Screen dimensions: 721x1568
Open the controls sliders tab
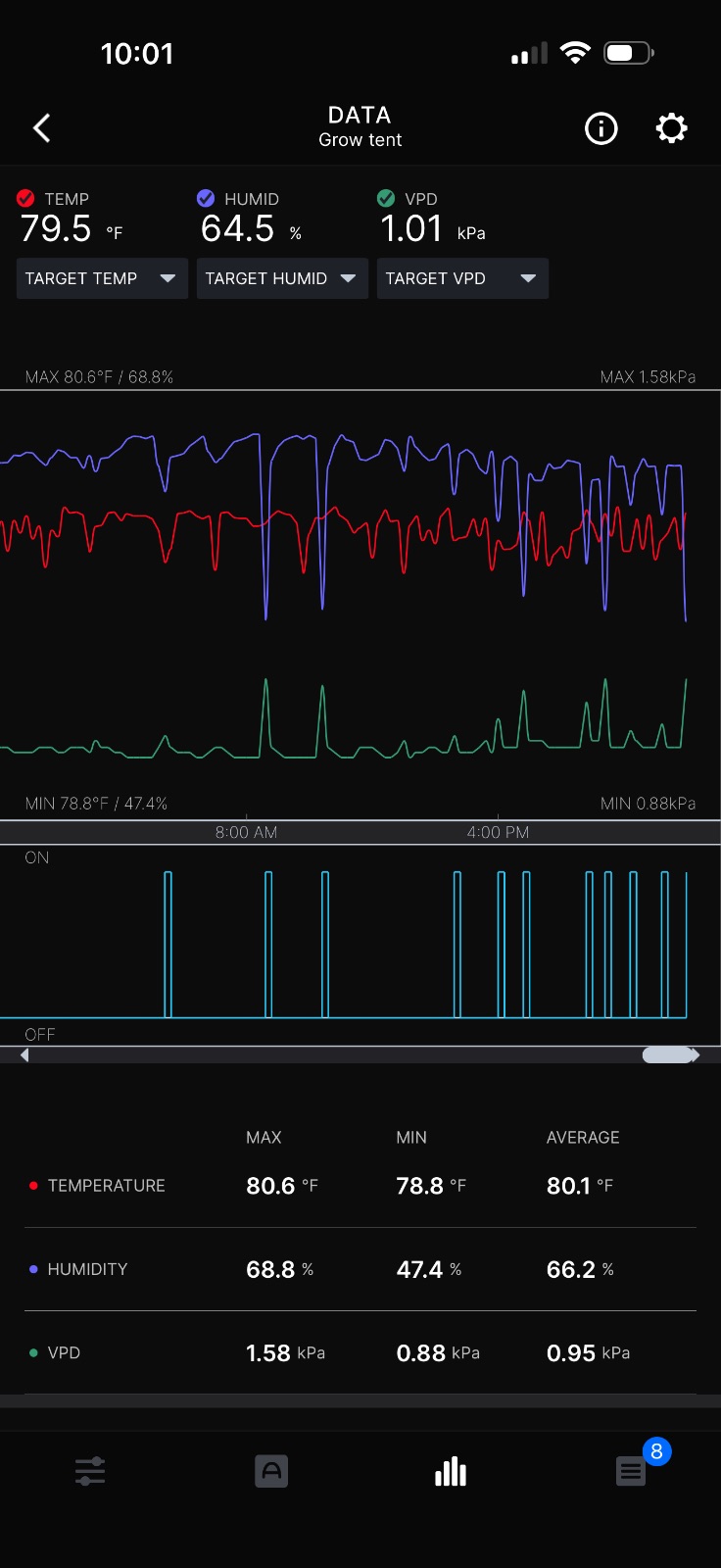click(x=90, y=1471)
